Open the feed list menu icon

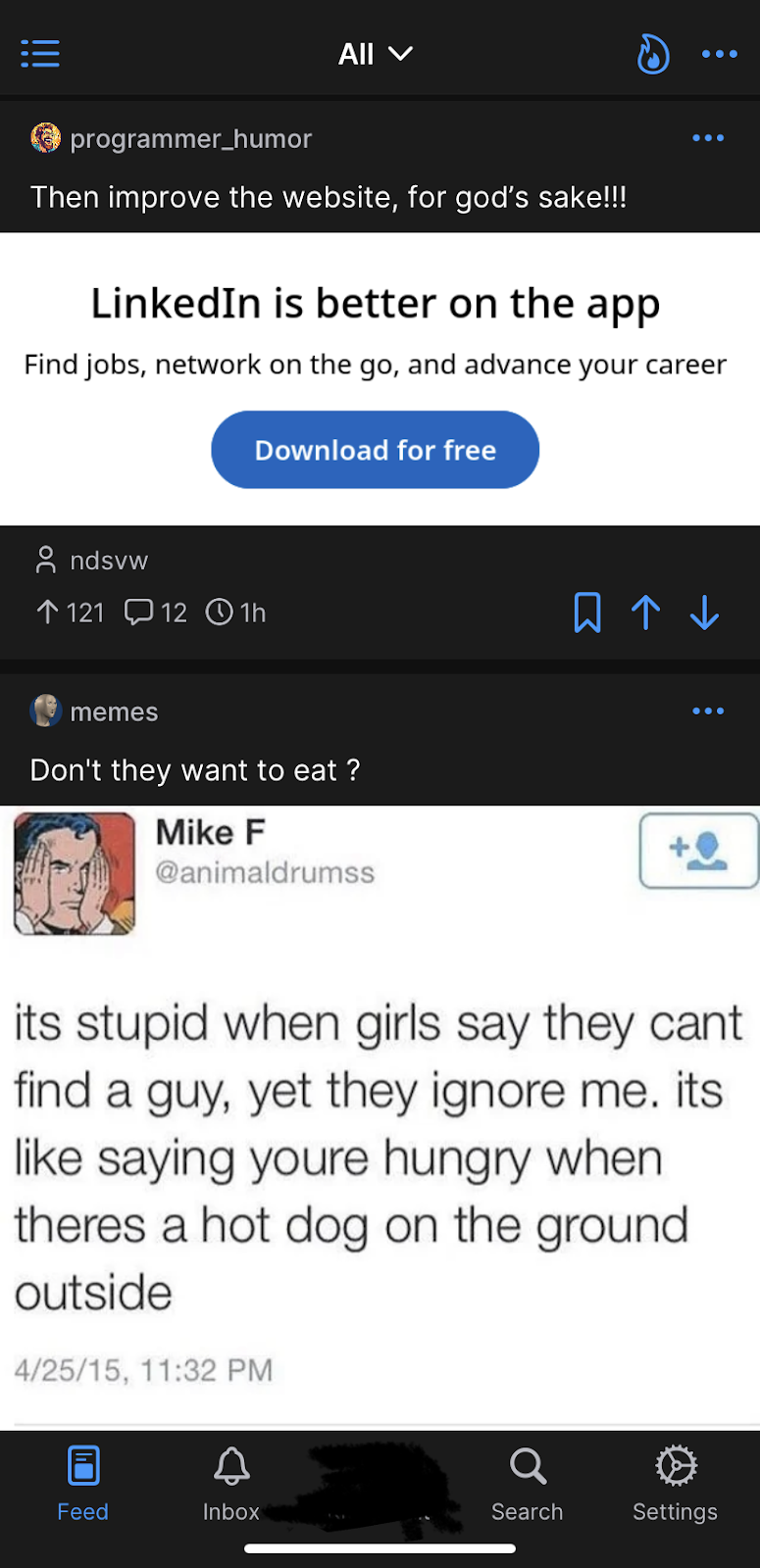coord(40,54)
